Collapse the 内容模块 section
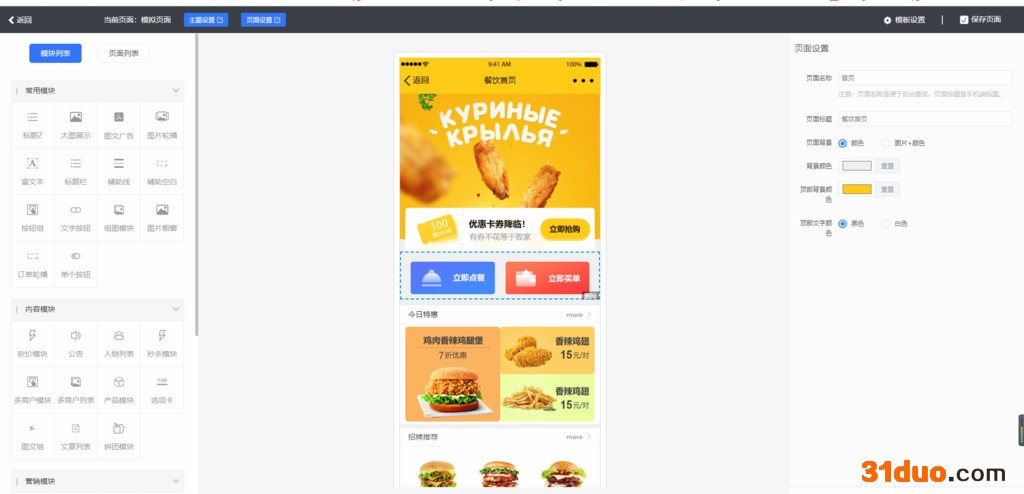Screen dimensions: 1024x494 176,309
